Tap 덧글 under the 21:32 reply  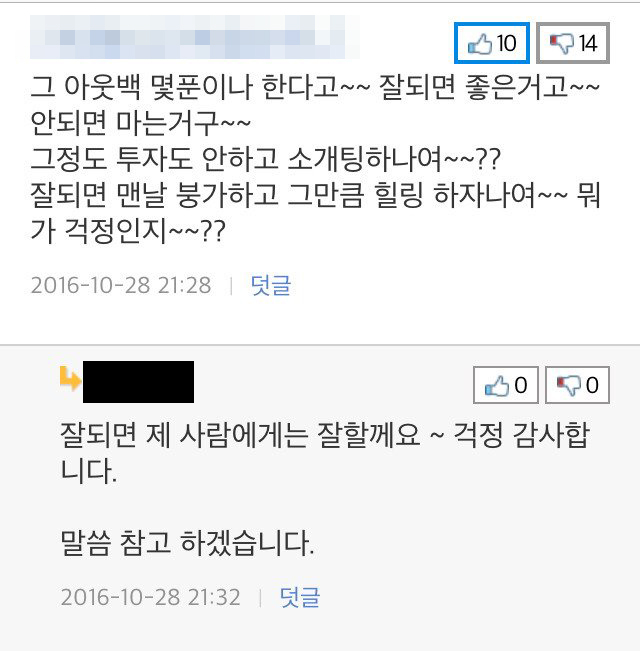(300, 597)
